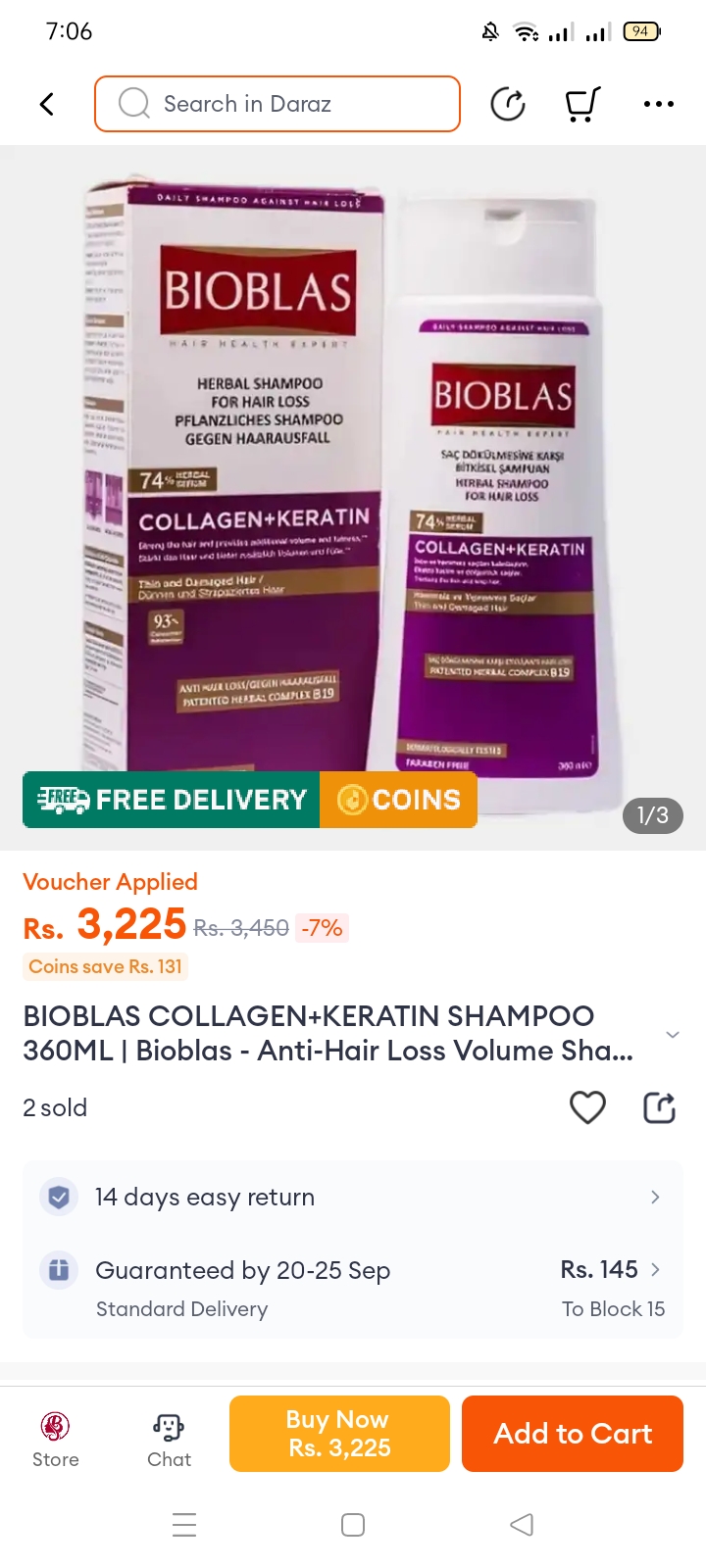Open 14 days easy return details
The height and width of the screenshot is (1568, 706).
point(353,1197)
